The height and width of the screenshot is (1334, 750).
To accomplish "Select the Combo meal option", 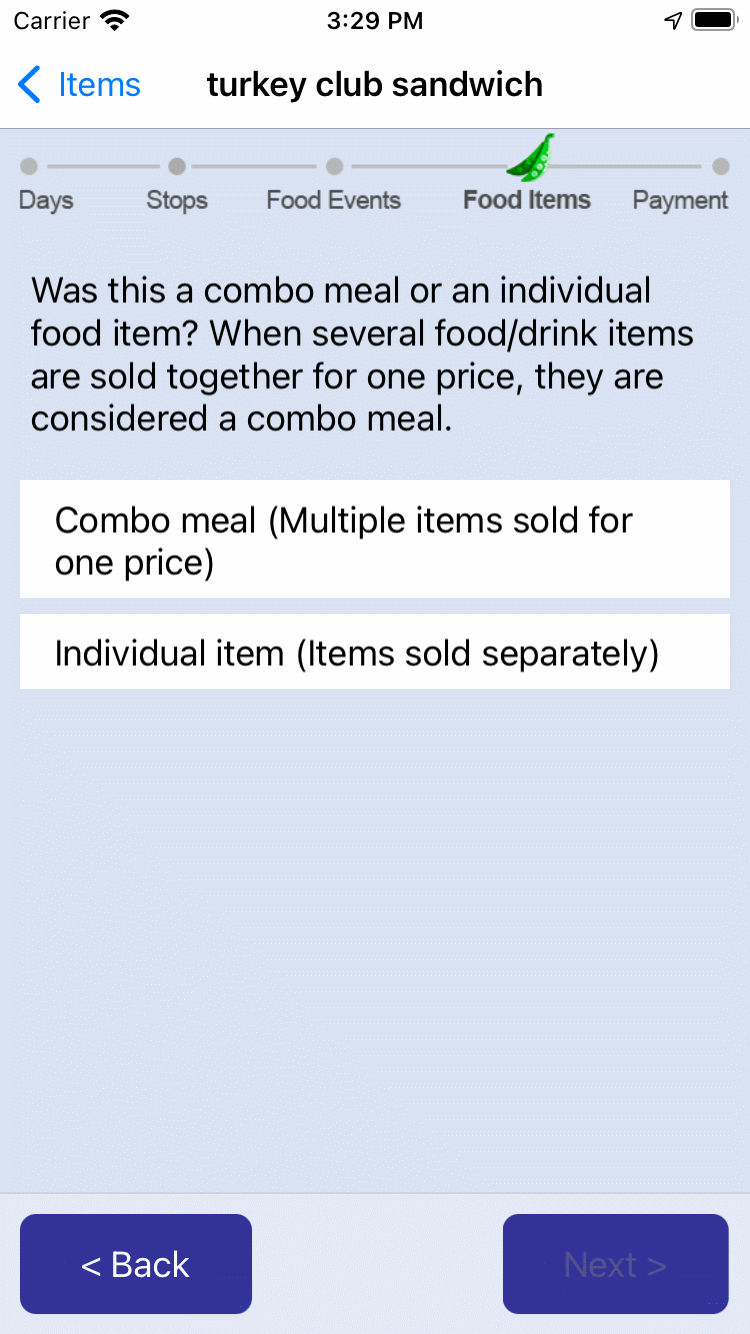I will (x=374, y=540).
